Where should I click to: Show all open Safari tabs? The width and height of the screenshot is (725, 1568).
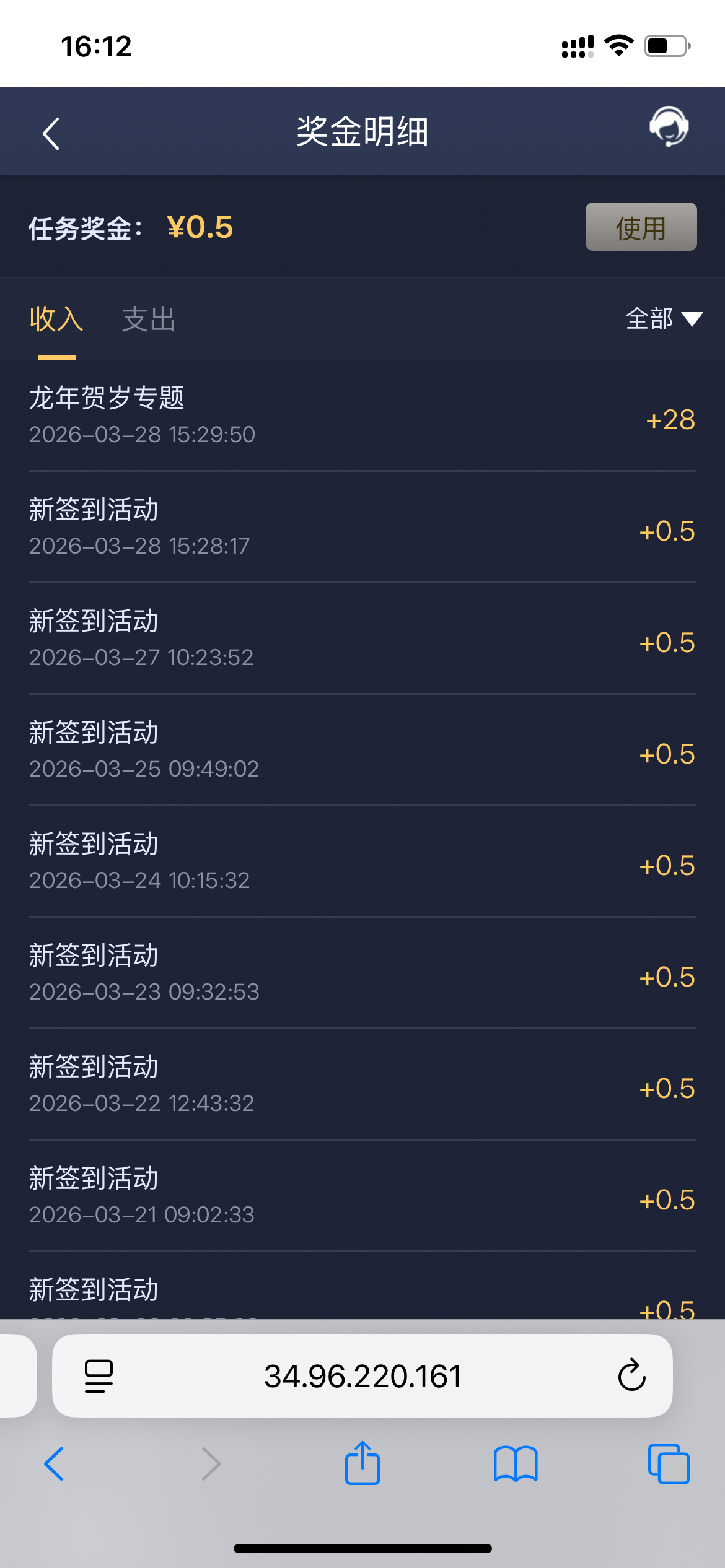(x=669, y=1463)
